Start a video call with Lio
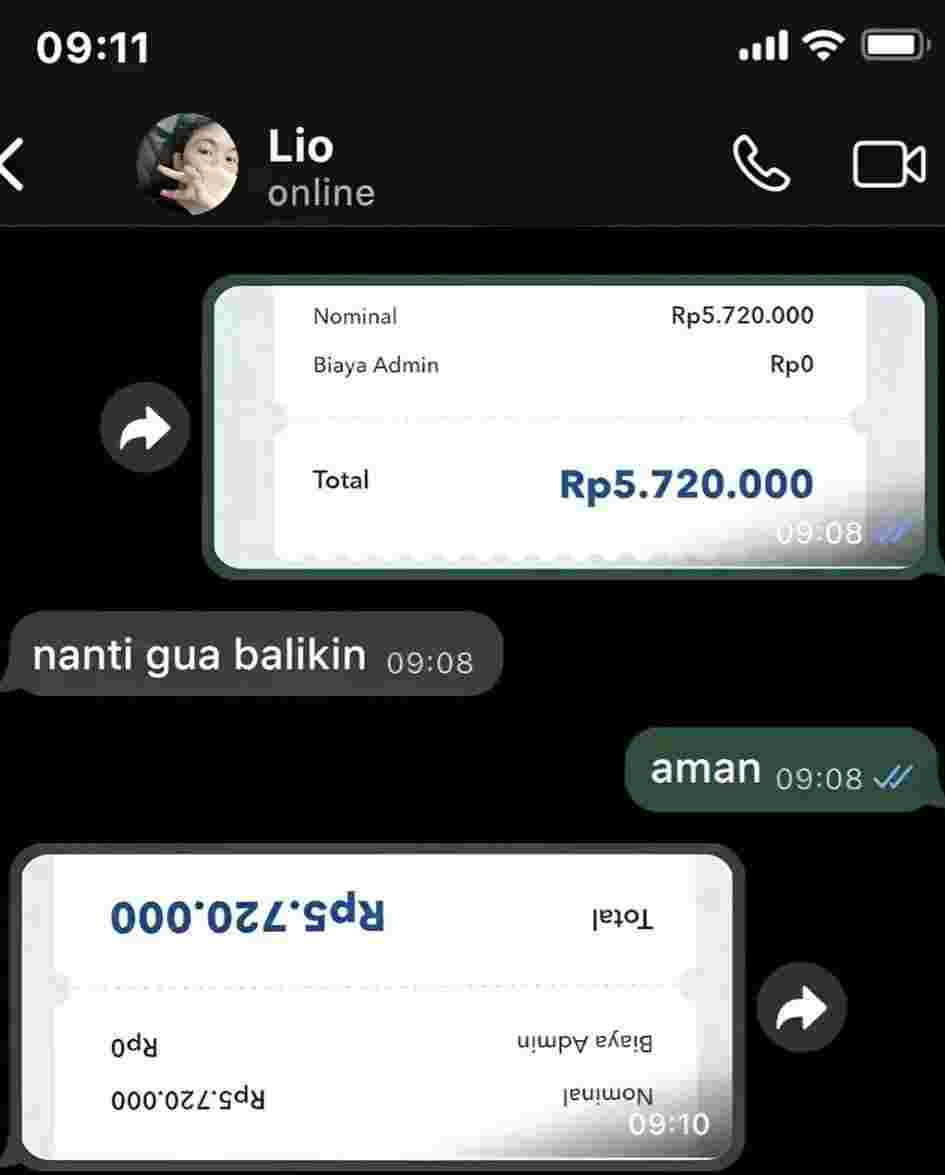Image resolution: width=945 pixels, height=1175 pixels. click(888, 165)
